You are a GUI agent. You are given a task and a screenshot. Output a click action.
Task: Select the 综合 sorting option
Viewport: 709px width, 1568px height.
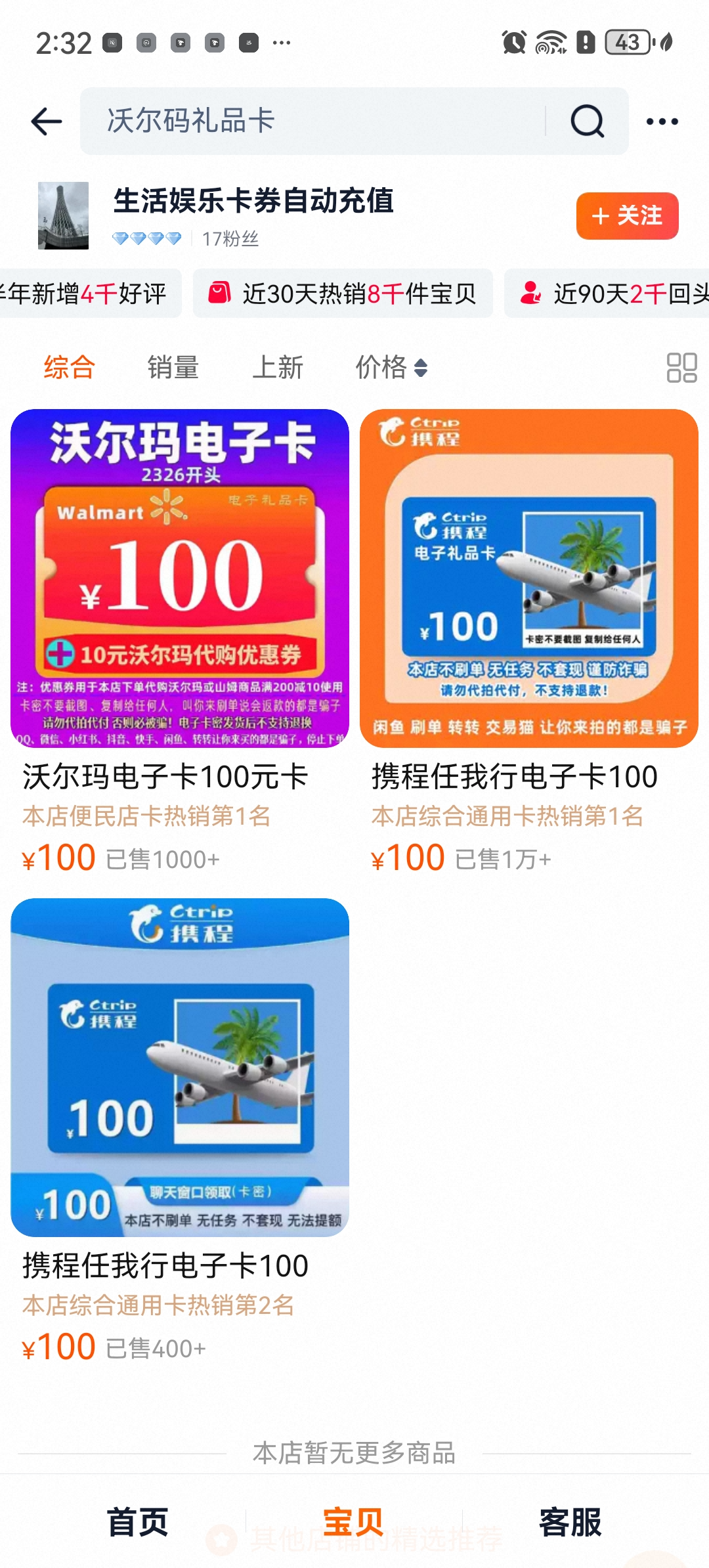coord(68,368)
